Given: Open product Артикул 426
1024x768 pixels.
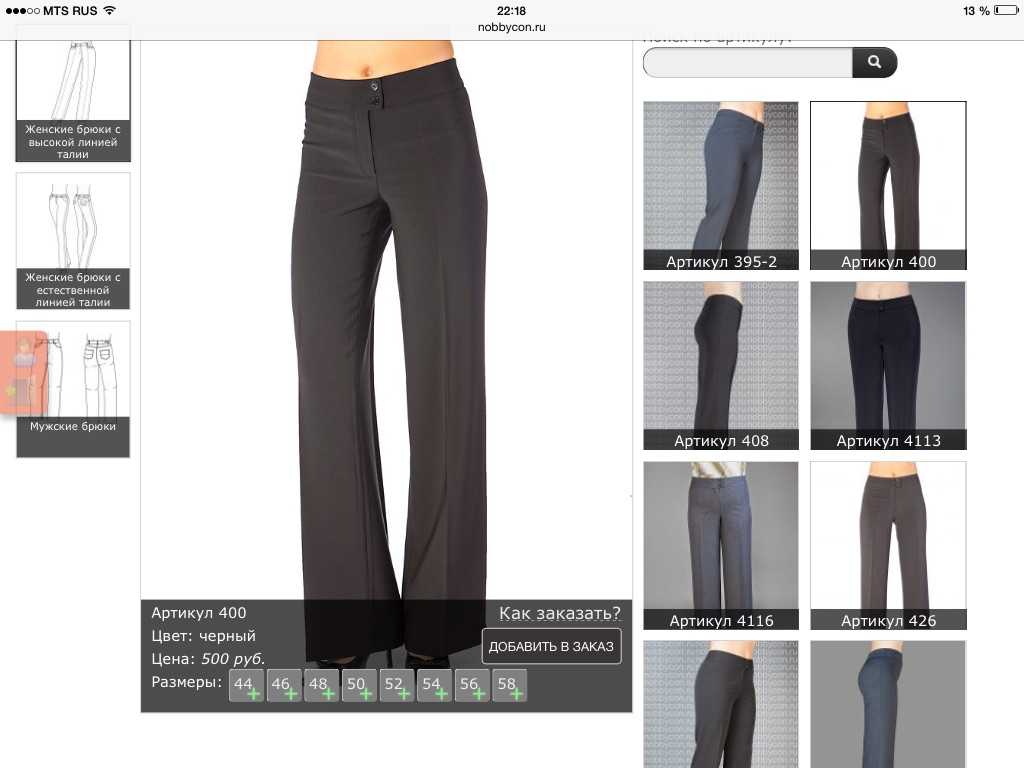Looking at the screenshot, I should point(888,545).
